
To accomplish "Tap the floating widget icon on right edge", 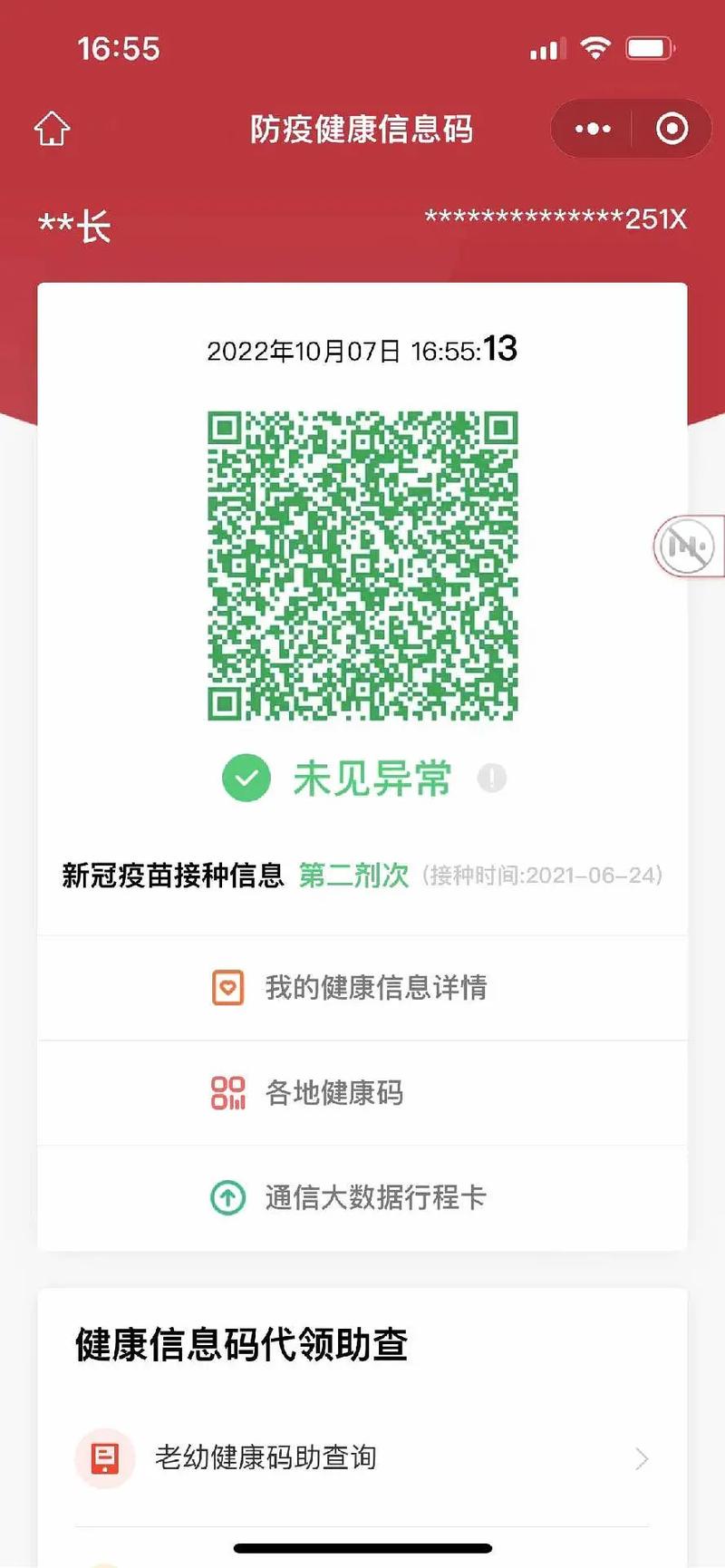I will click(687, 547).
